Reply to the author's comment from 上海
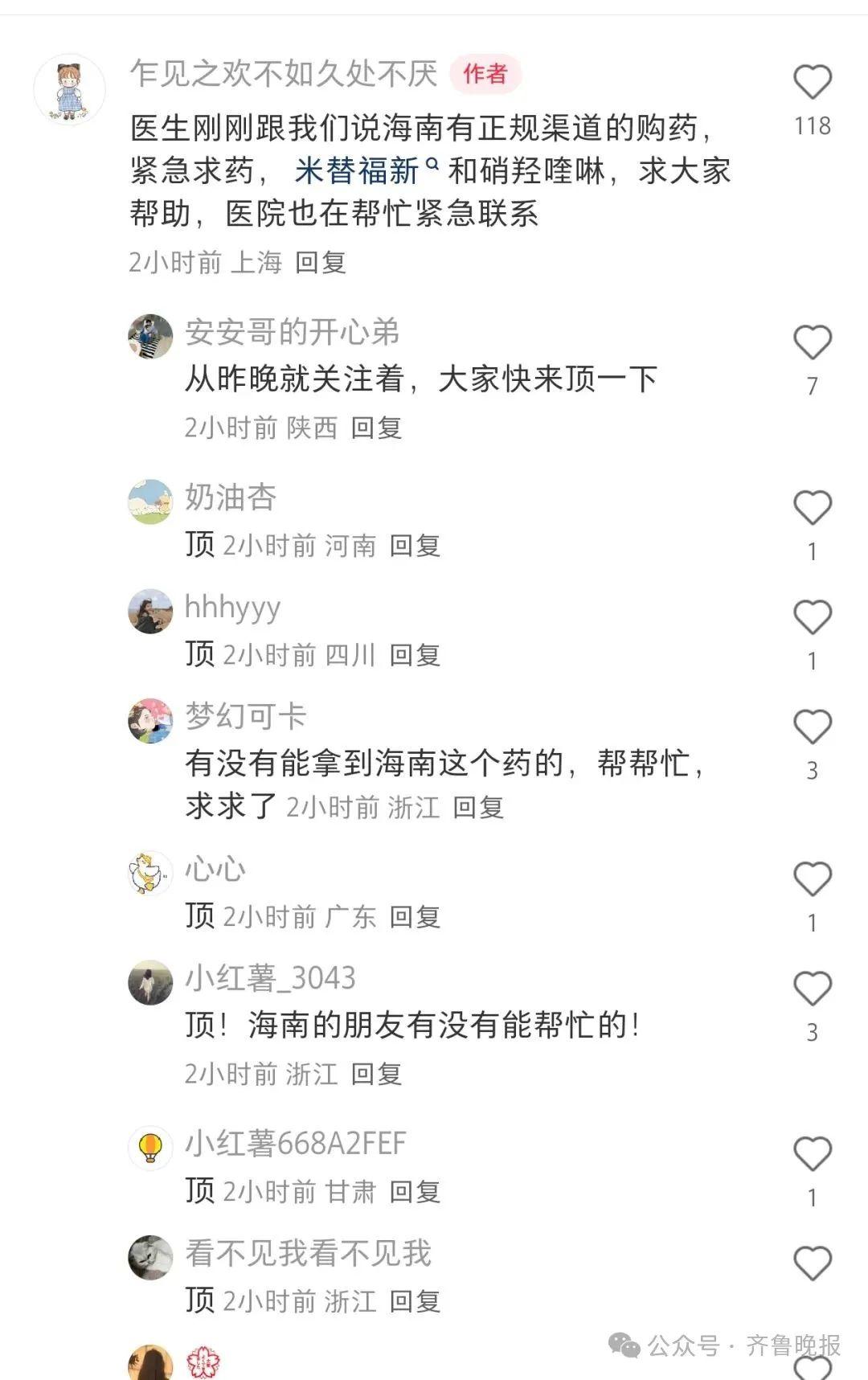The width and height of the screenshot is (868, 1380). (x=320, y=263)
